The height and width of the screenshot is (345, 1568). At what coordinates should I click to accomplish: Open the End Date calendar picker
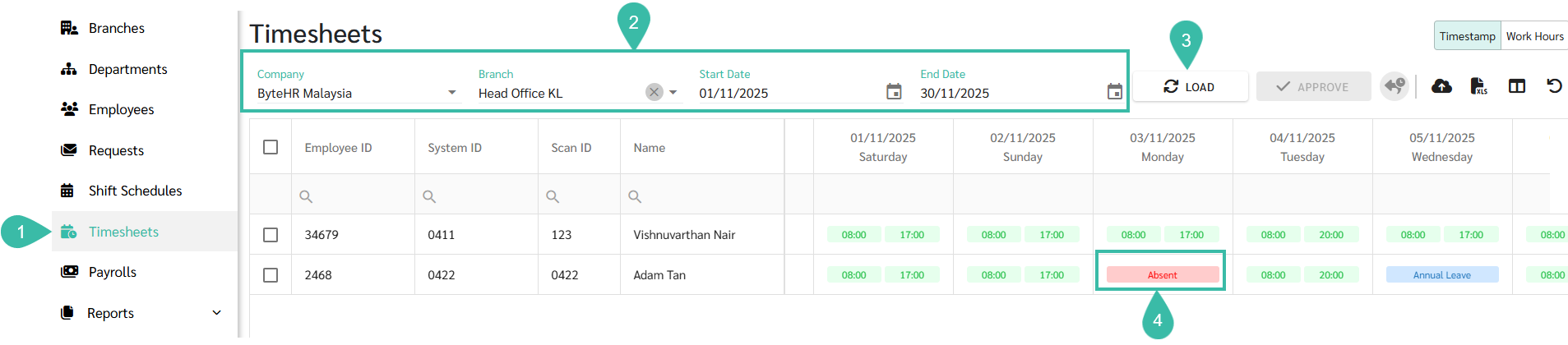point(1114,92)
